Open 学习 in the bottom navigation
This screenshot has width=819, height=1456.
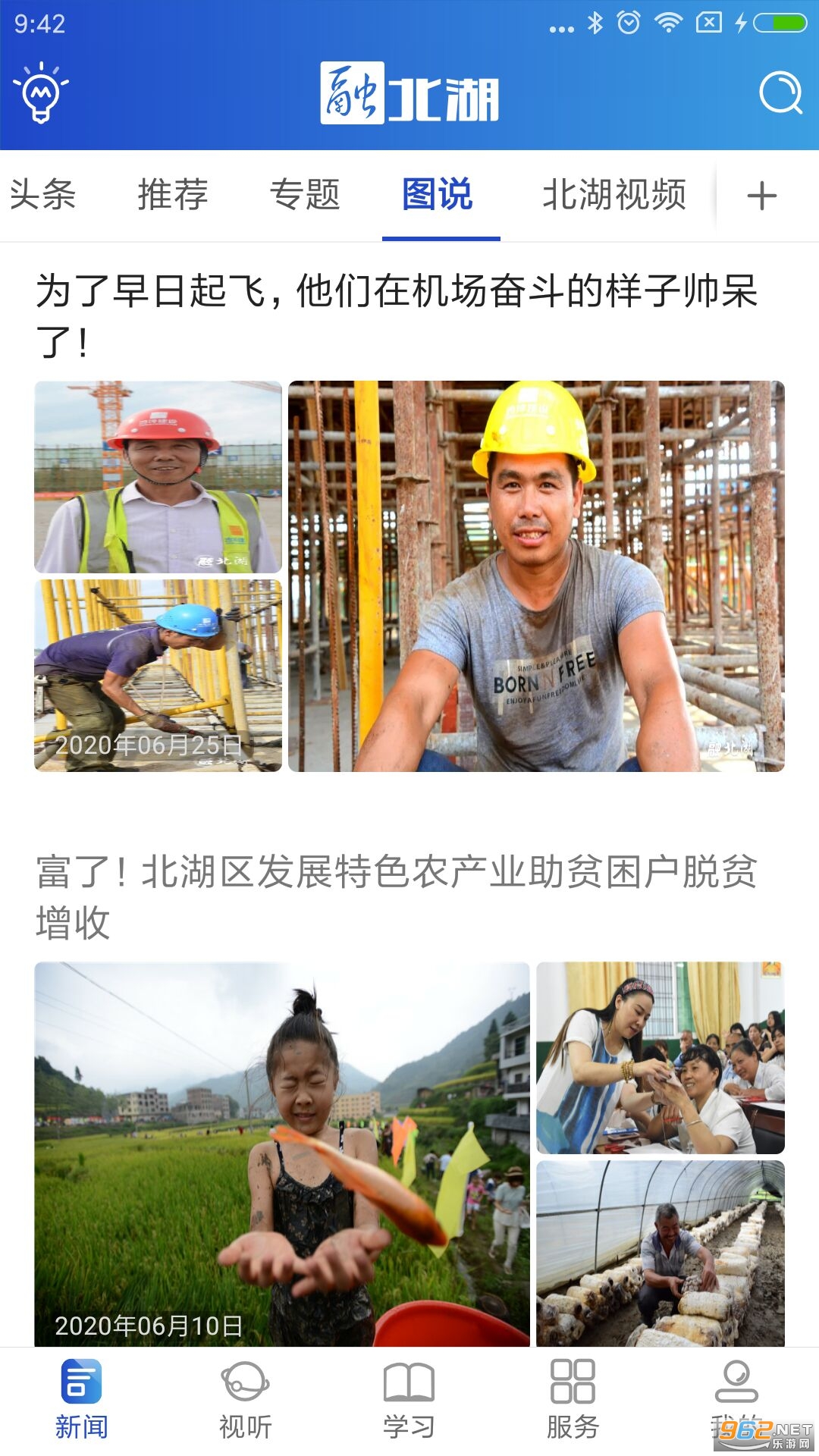(409, 1400)
